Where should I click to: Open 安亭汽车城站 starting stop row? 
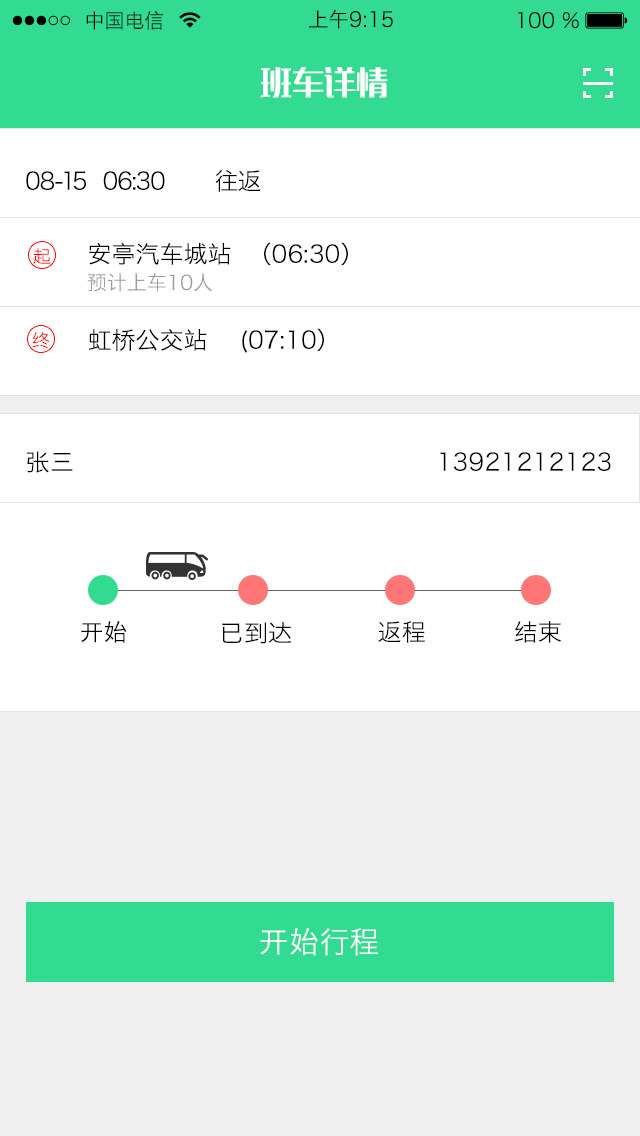point(320,262)
